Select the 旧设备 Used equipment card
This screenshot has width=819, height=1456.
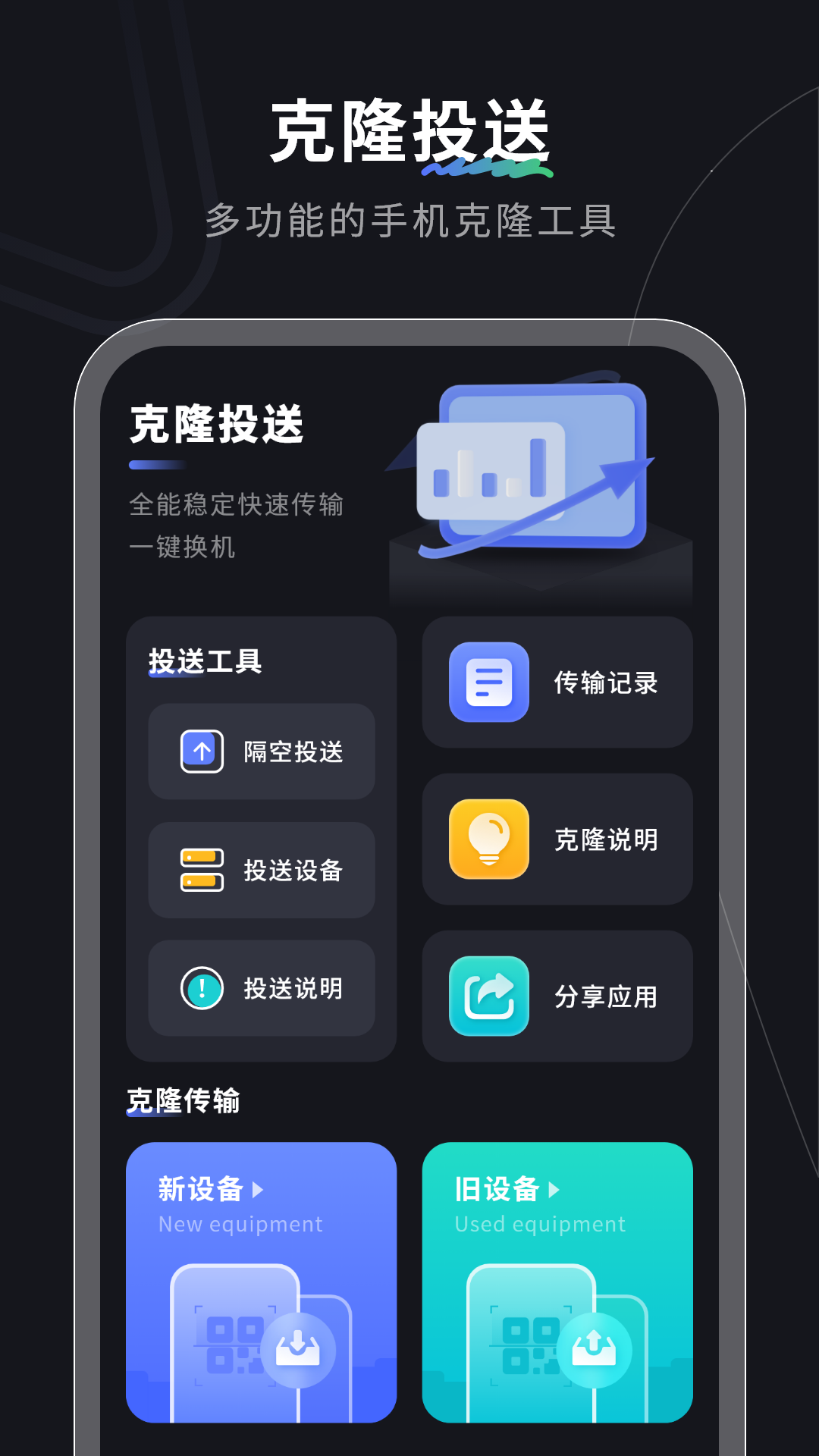[x=558, y=1282]
